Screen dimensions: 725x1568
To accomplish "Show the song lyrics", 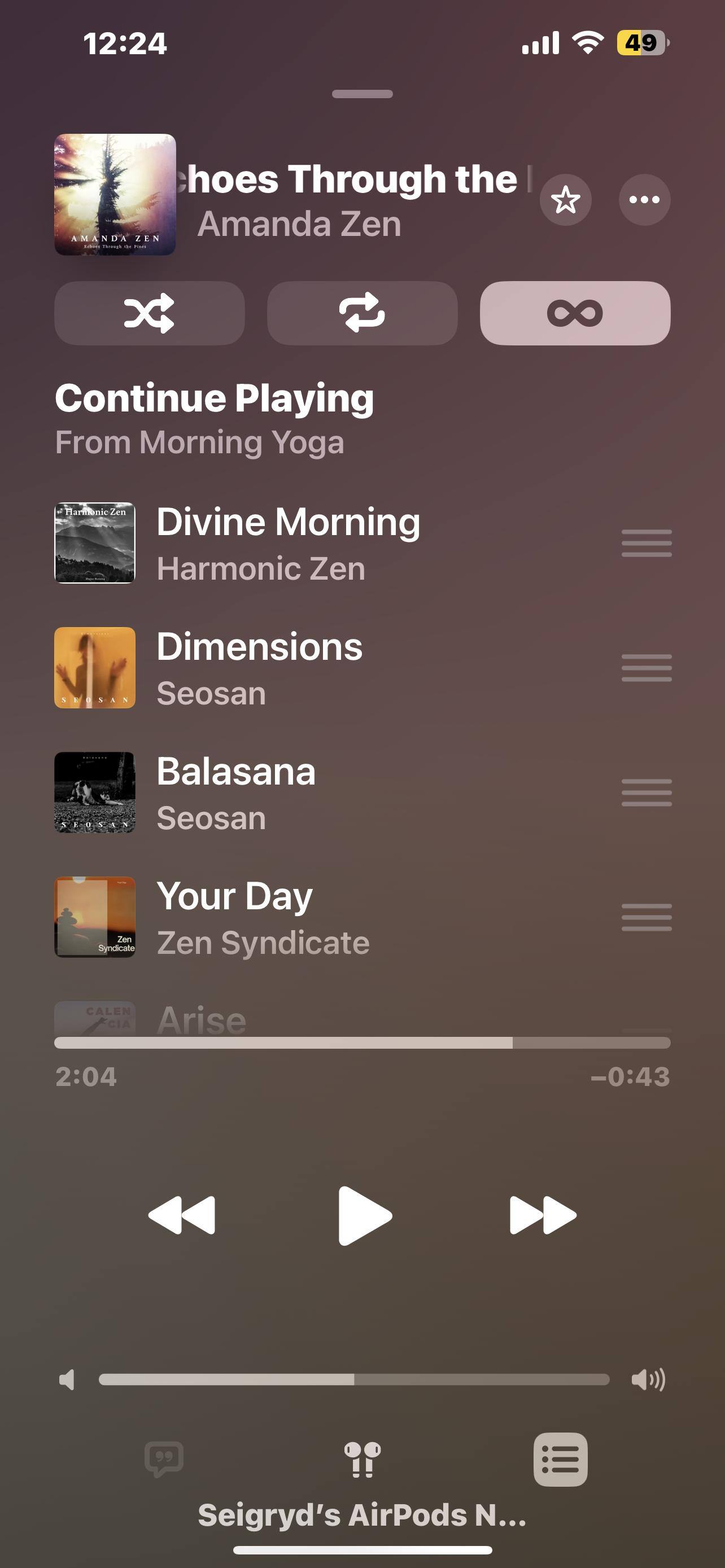I will pyautogui.click(x=164, y=1459).
